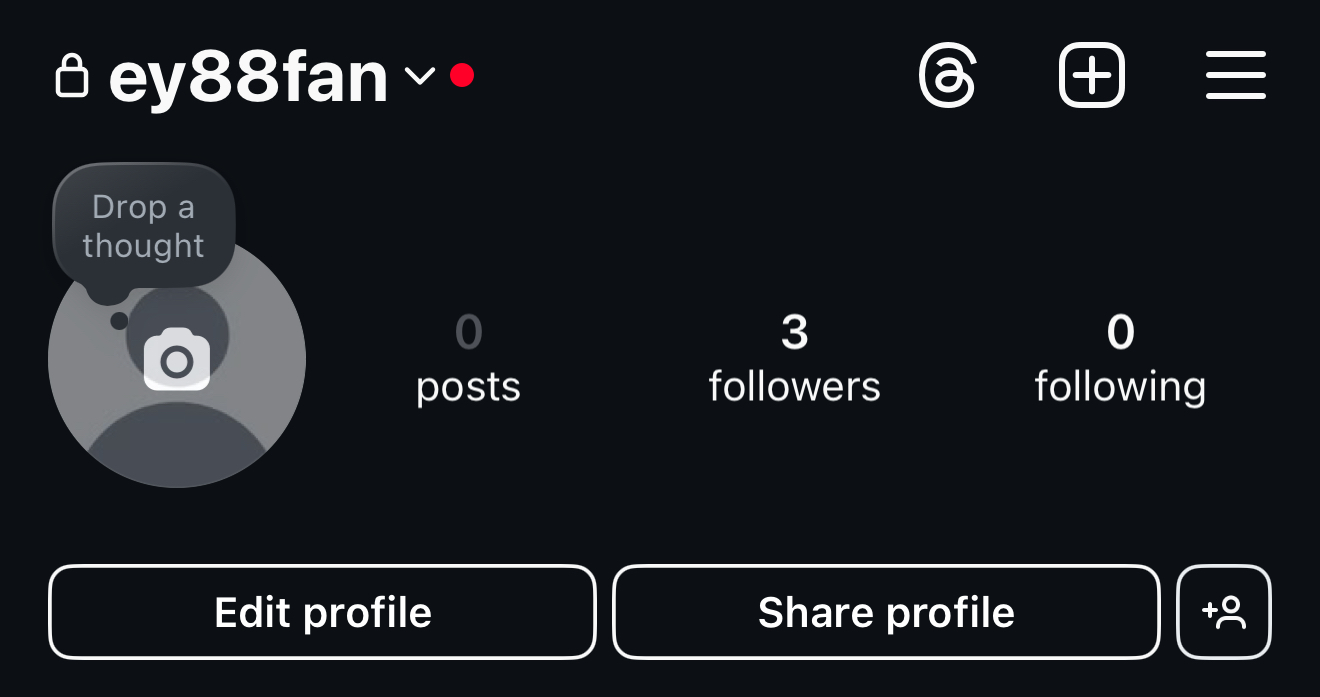The width and height of the screenshot is (1320, 697).
Task: Open the hamburger menu
Action: (x=1236, y=76)
